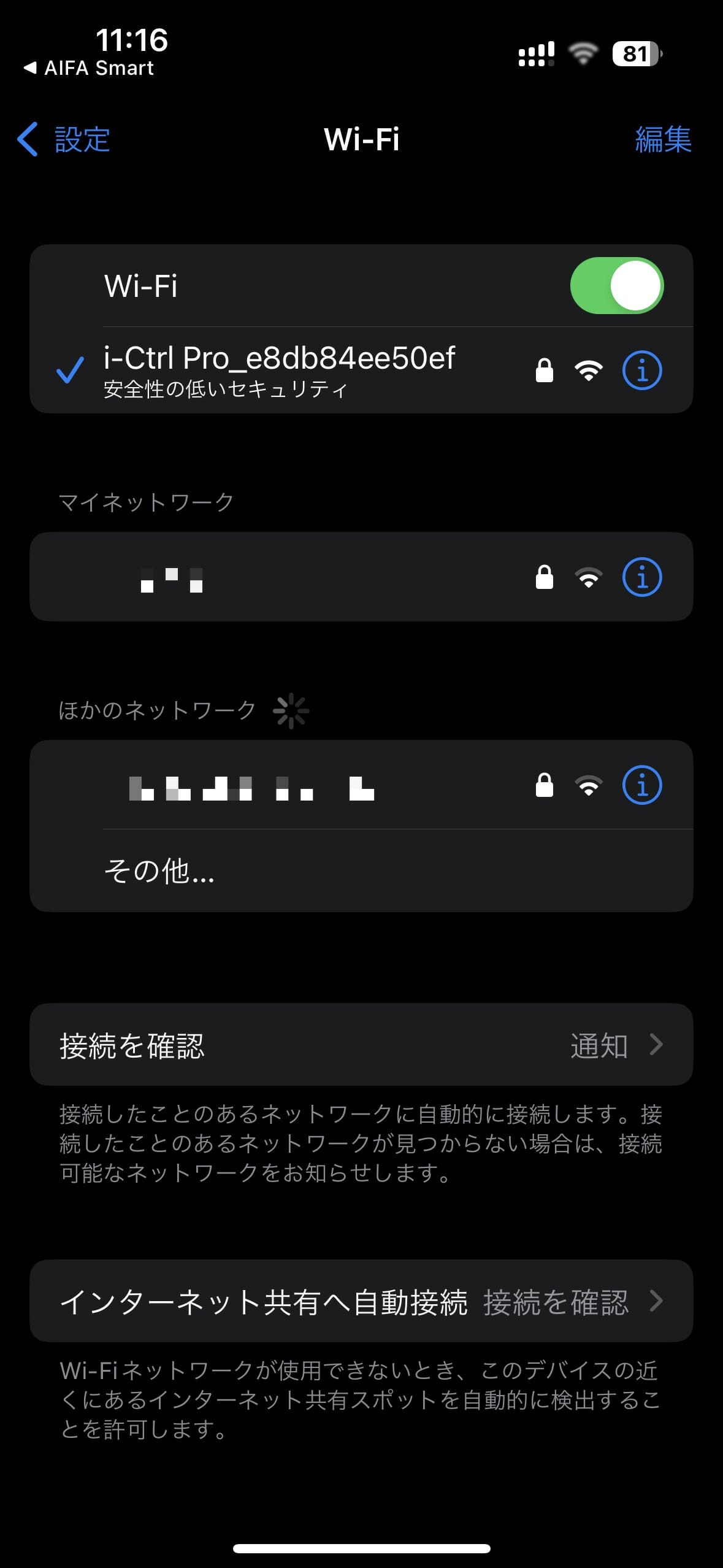Tap 編集 to edit networks

pyautogui.click(x=663, y=139)
